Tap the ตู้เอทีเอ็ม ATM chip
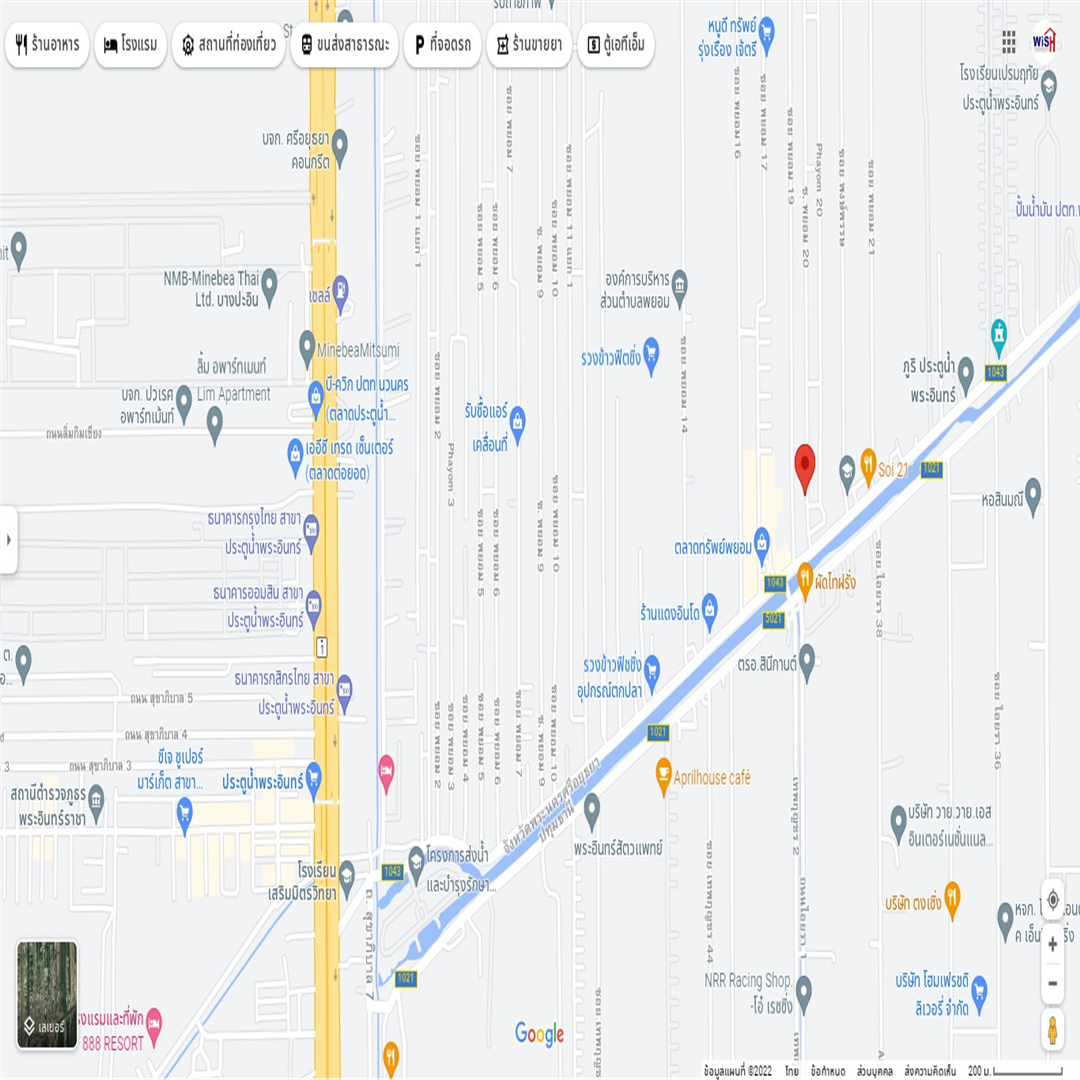 [616, 45]
